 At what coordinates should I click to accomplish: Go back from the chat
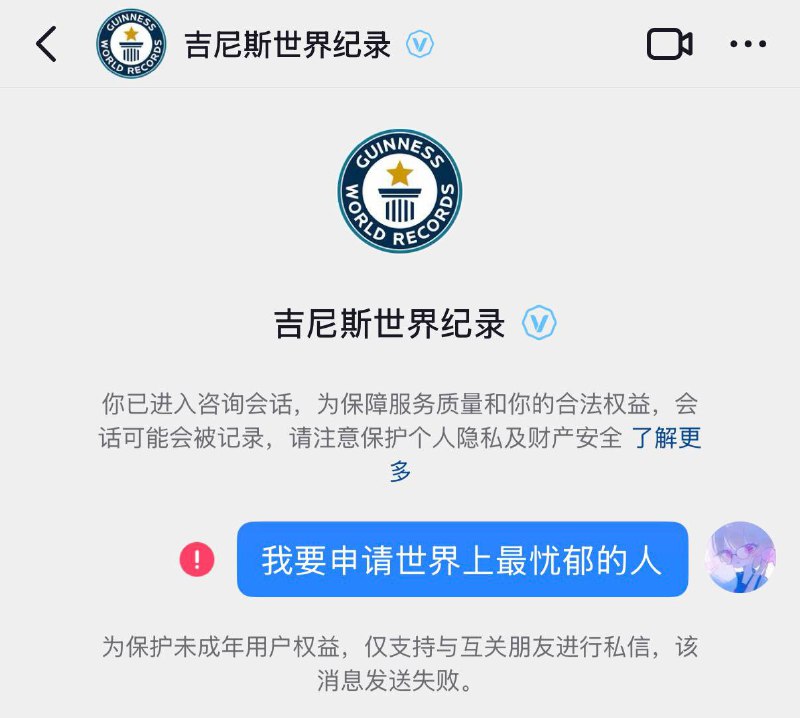(46, 45)
